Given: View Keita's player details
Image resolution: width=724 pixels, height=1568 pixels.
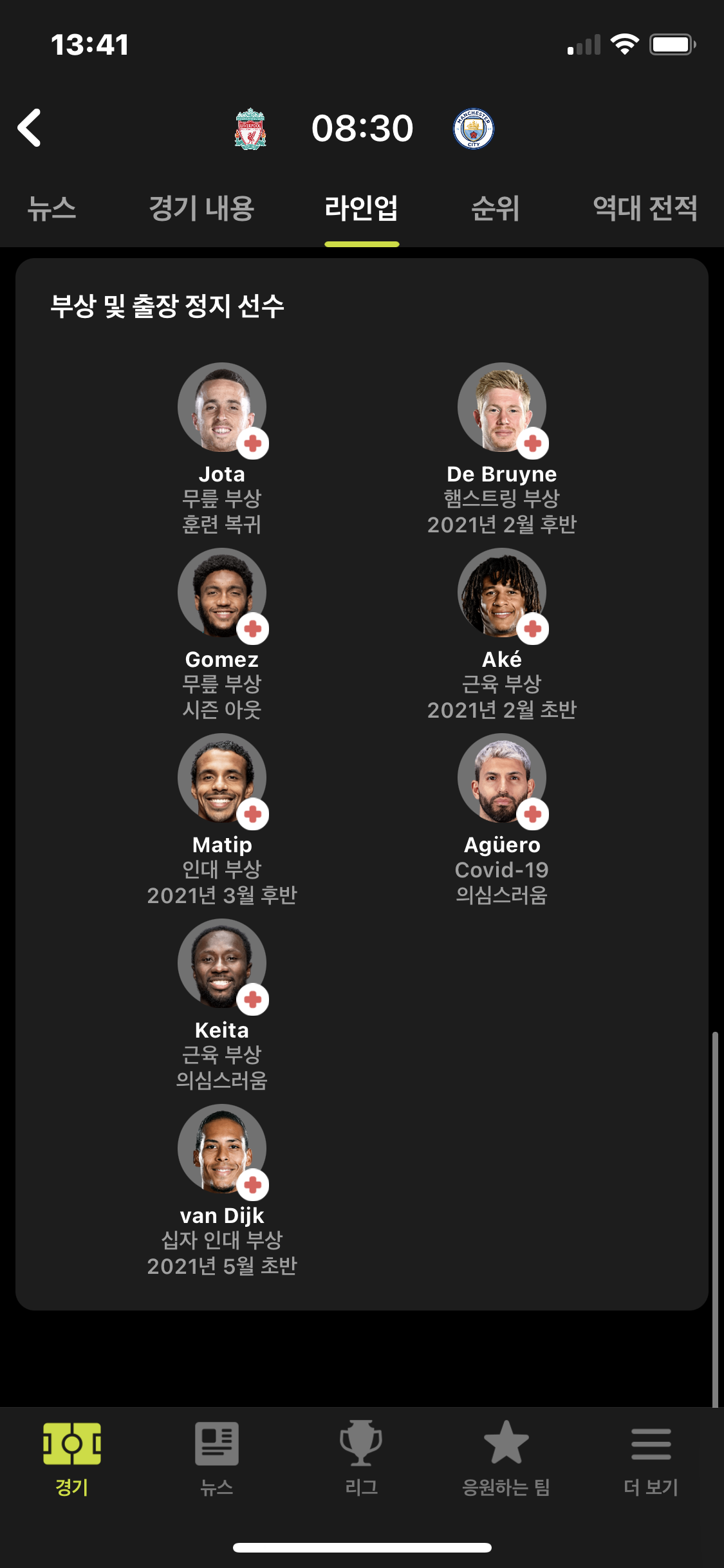Looking at the screenshot, I should point(222,964).
